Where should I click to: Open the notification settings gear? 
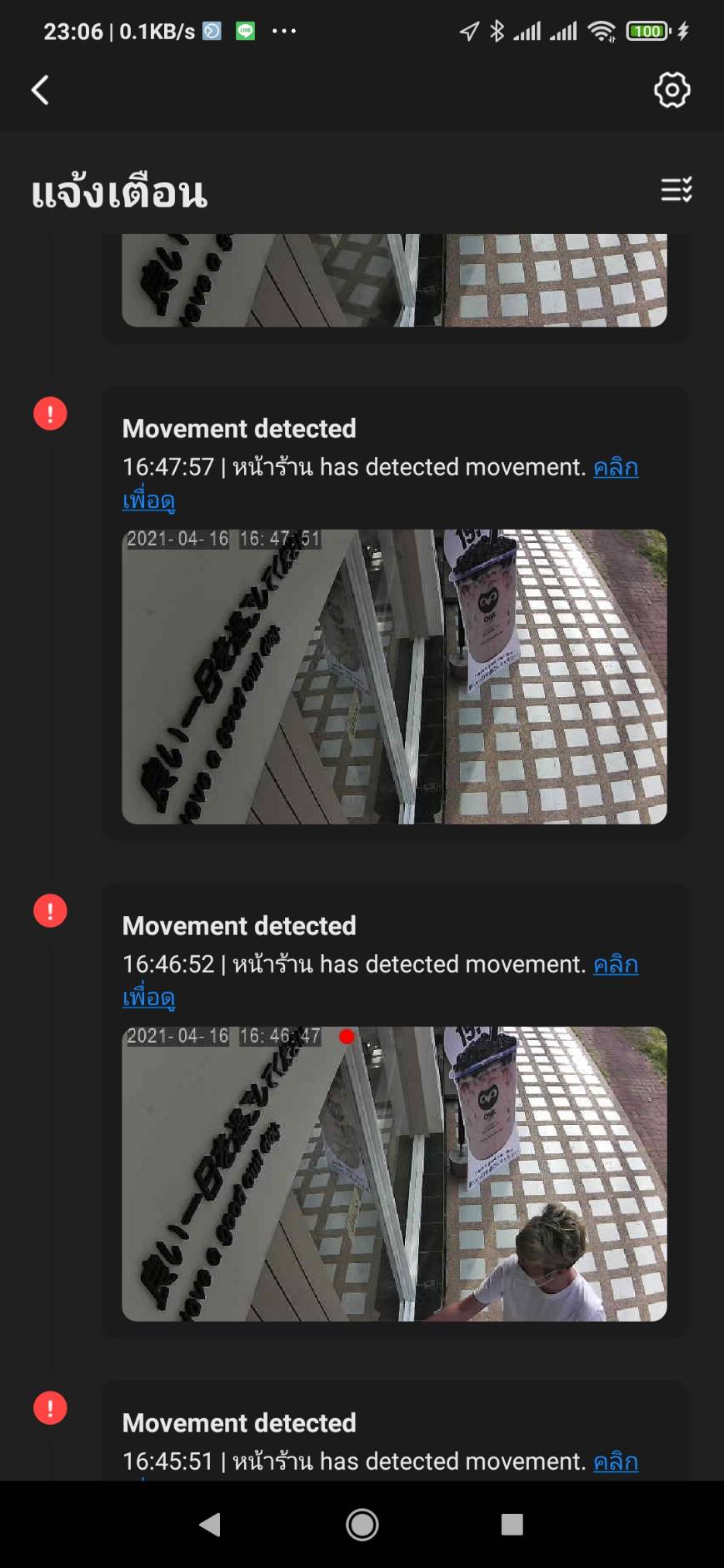click(672, 90)
